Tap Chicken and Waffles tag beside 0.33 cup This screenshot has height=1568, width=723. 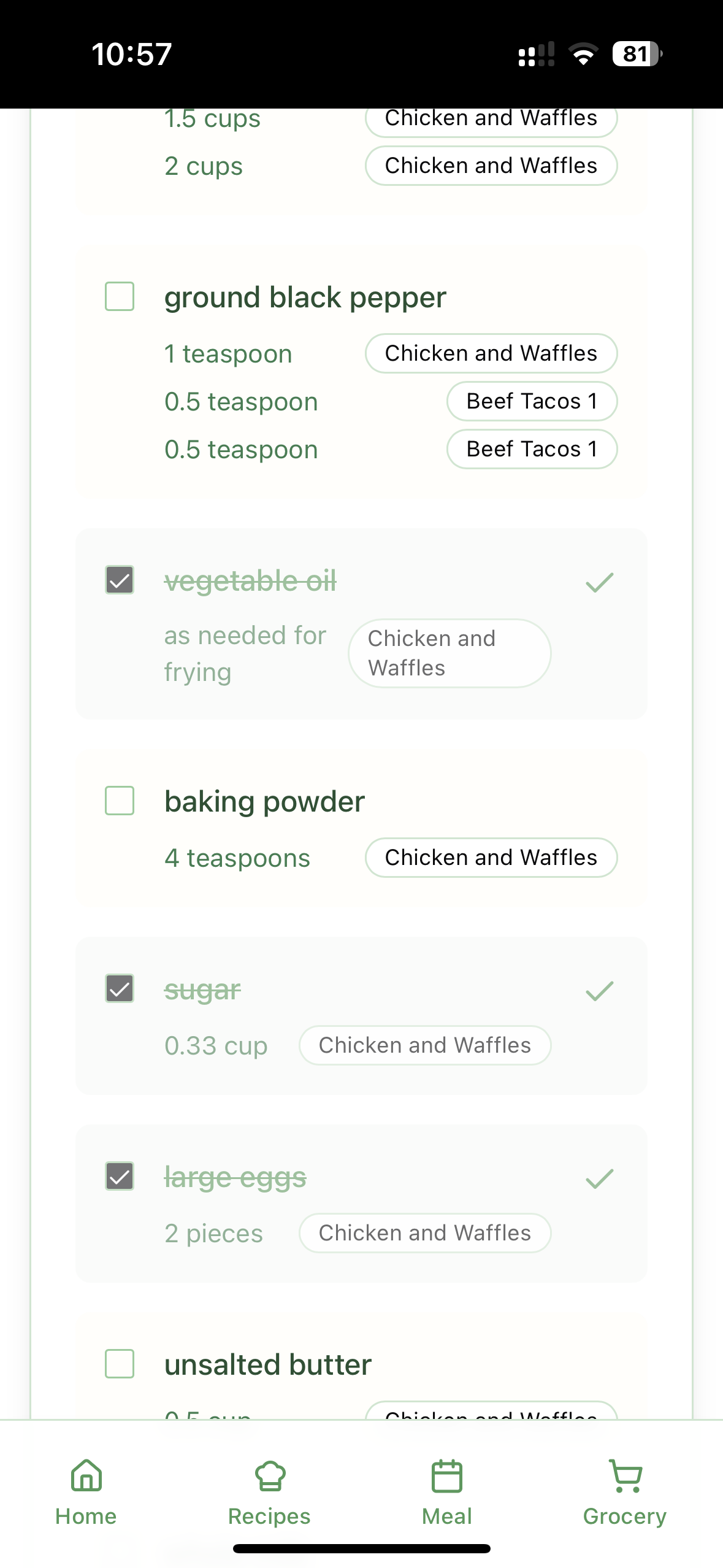(425, 1045)
